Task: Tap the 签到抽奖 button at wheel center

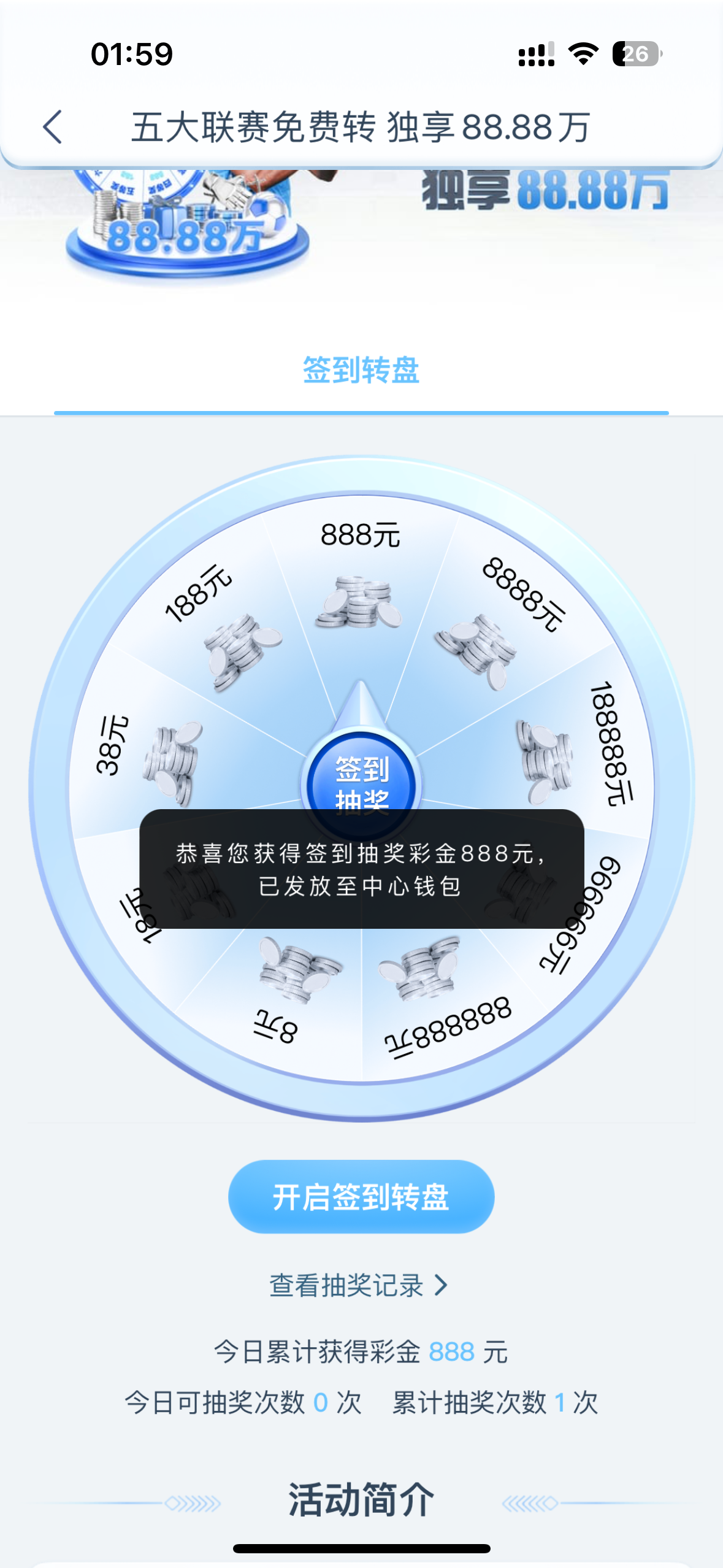Action: (362, 784)
